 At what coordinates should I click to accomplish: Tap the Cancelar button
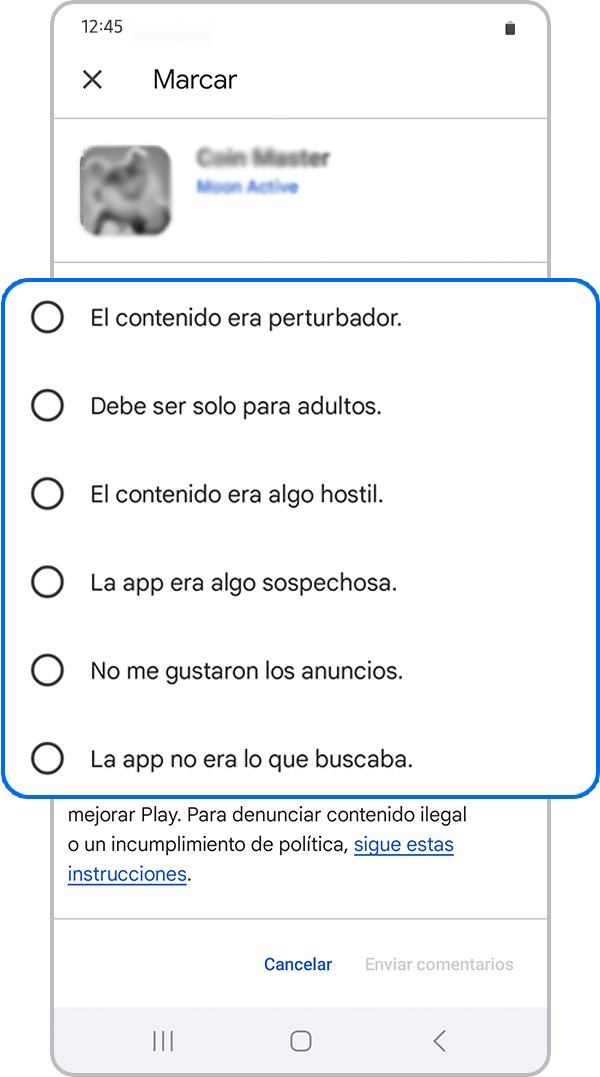click(298, 965)
